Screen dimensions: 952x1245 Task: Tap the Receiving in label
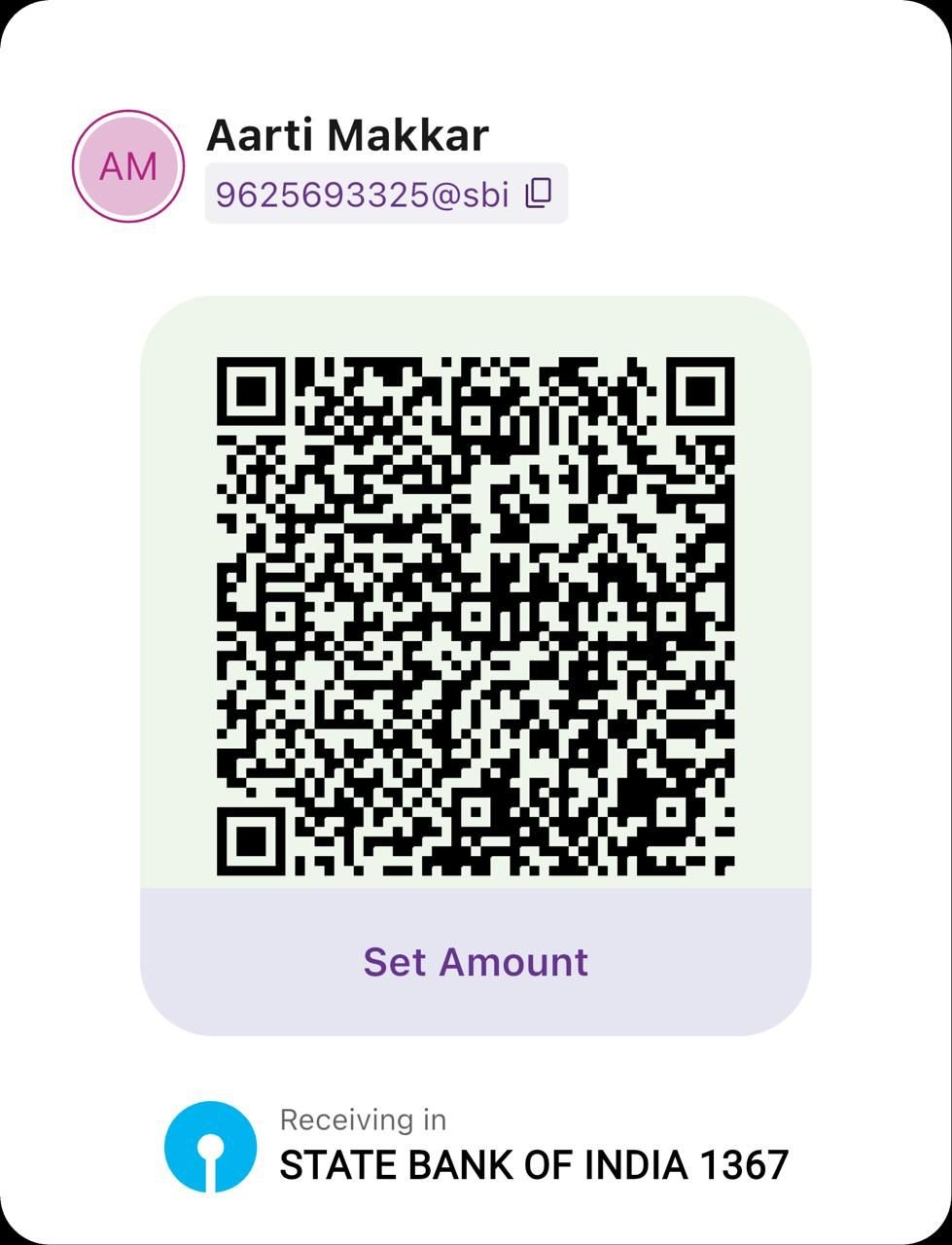pyautogui.click(x=362, y=1118)
